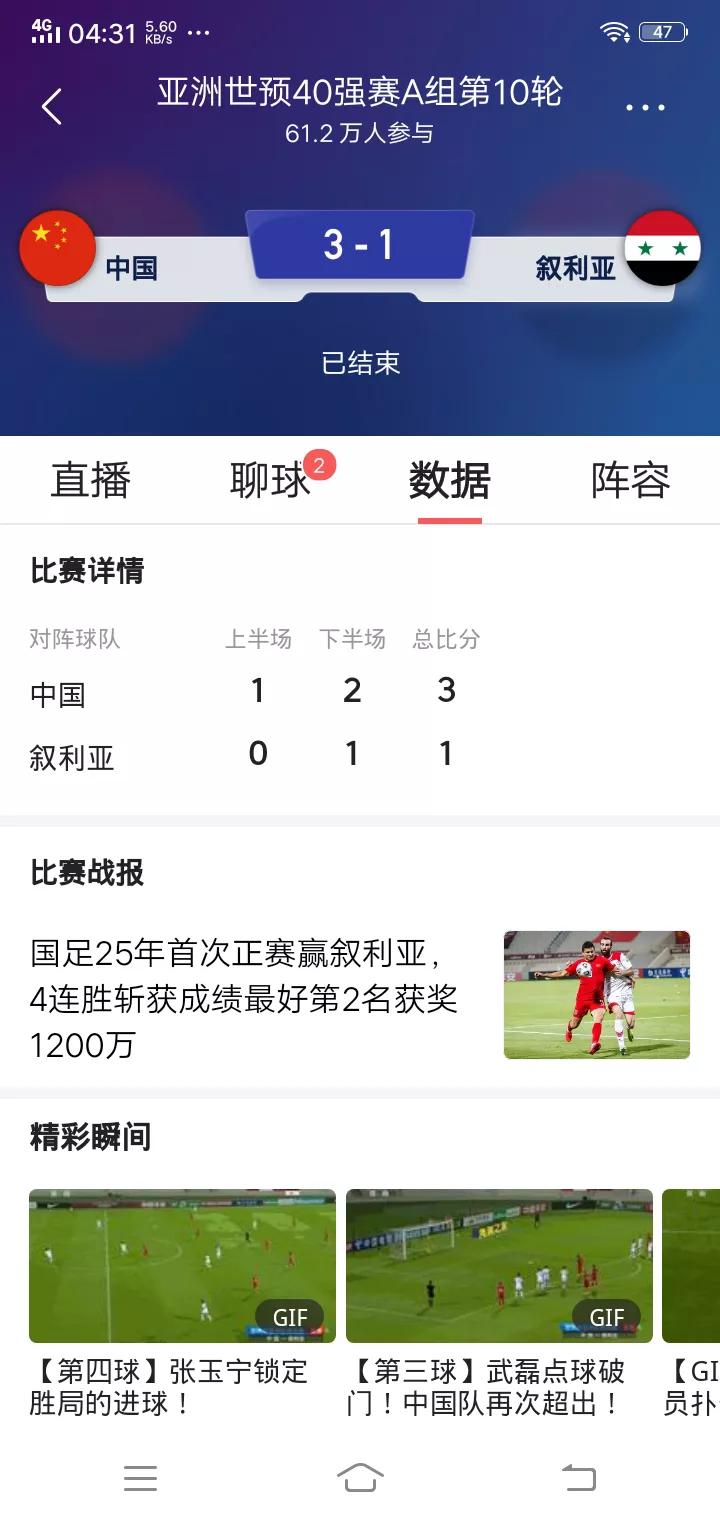Play the 武磊 penalty goal GIF
Screen dimensions: 720x1520
[498, 1265]
